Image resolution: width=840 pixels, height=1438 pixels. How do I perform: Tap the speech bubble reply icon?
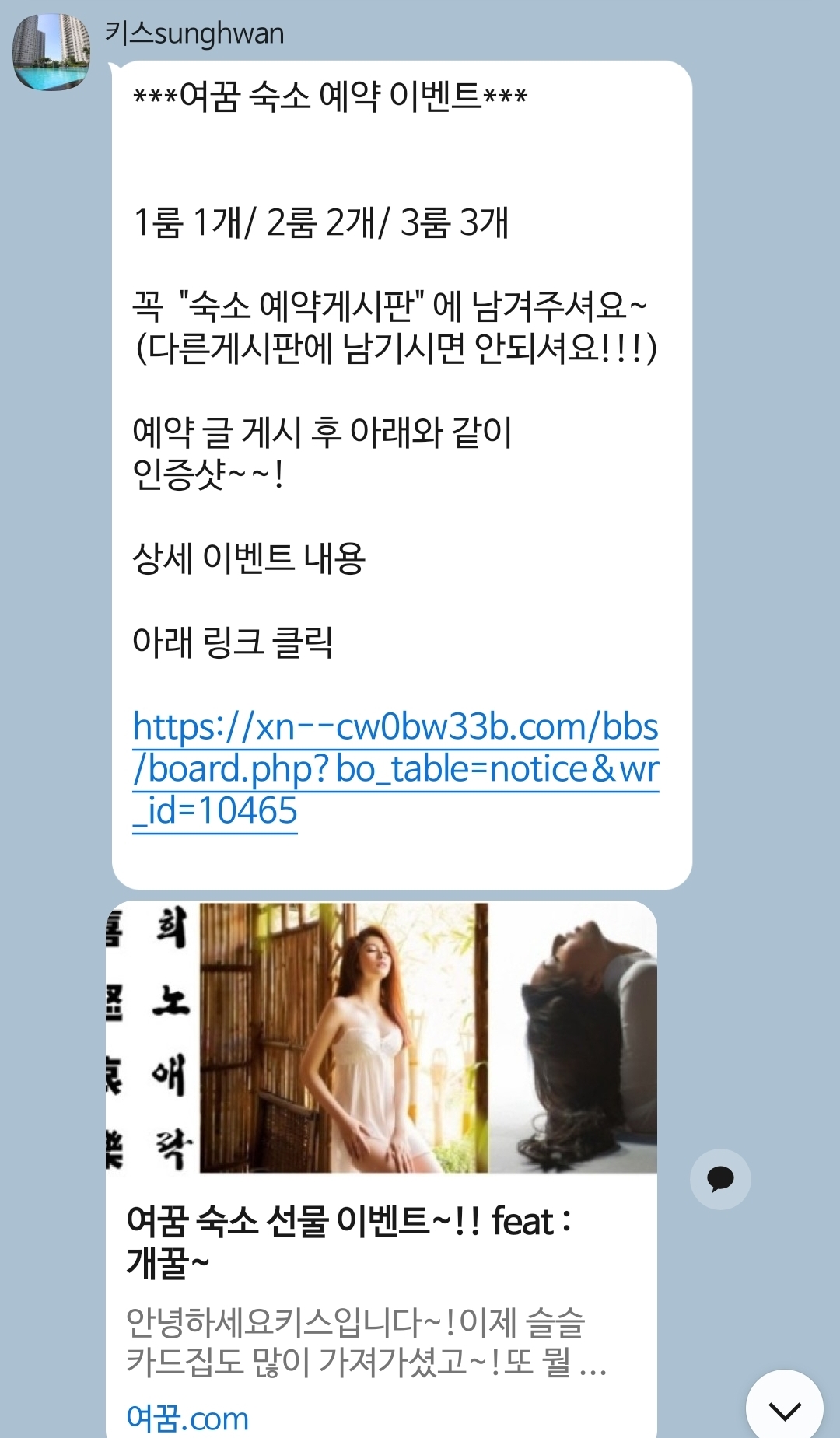720,1179
